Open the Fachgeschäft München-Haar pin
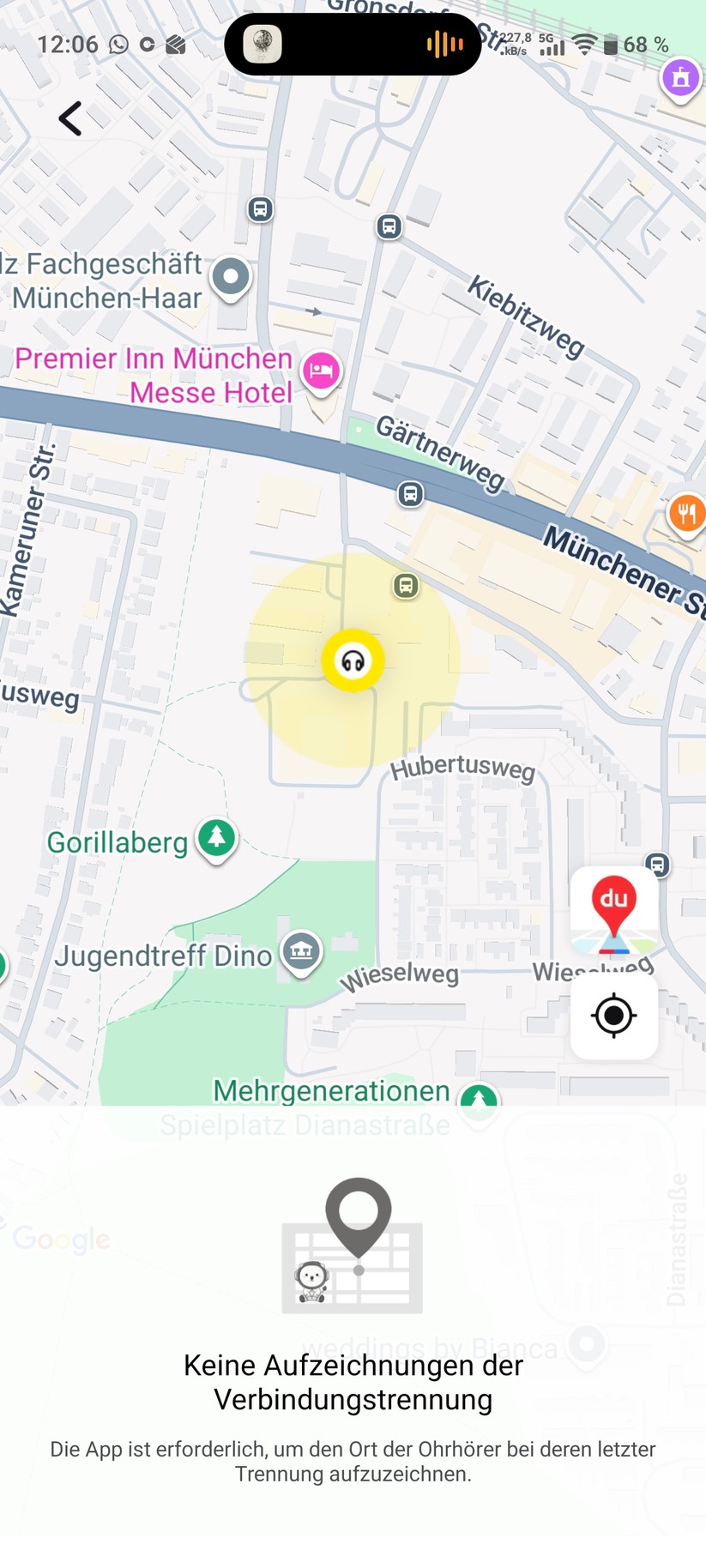This screenshot has width=706, height=1568. click(231, 277)
